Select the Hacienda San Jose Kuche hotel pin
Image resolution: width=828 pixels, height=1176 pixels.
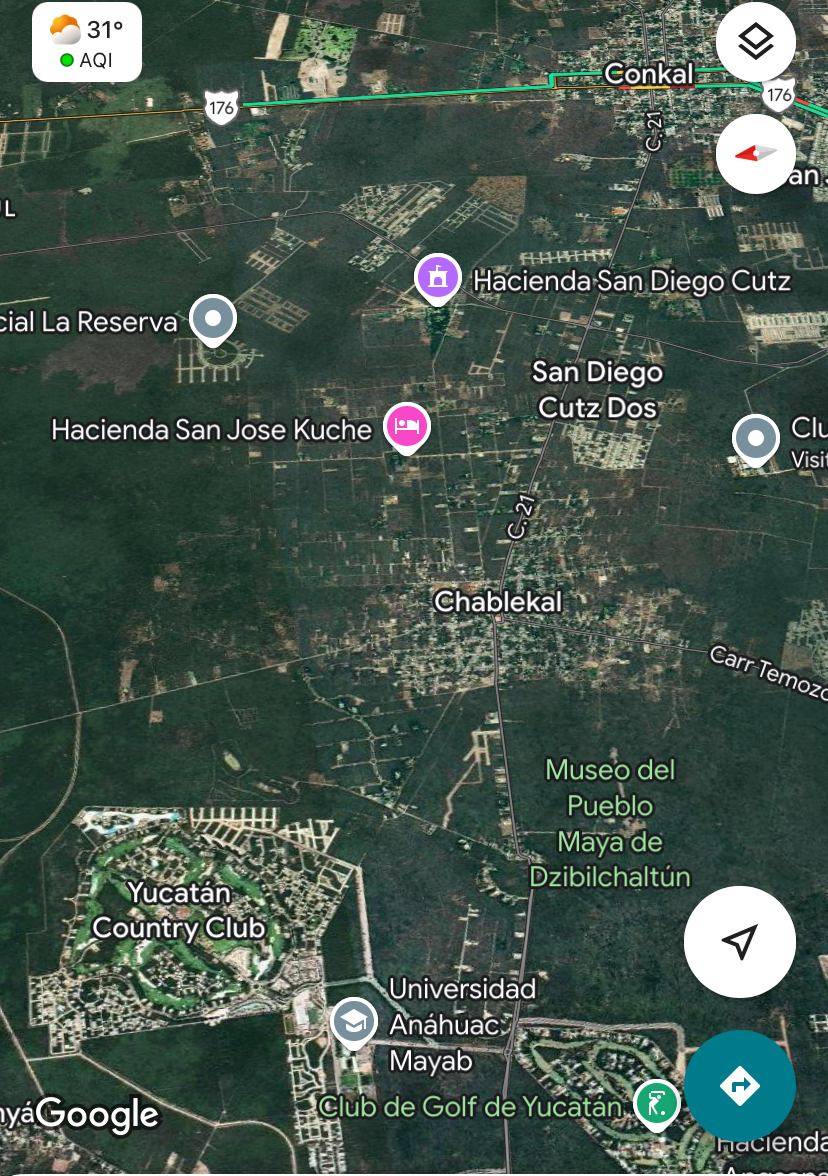pyautogui.click(x=406, y=427)
